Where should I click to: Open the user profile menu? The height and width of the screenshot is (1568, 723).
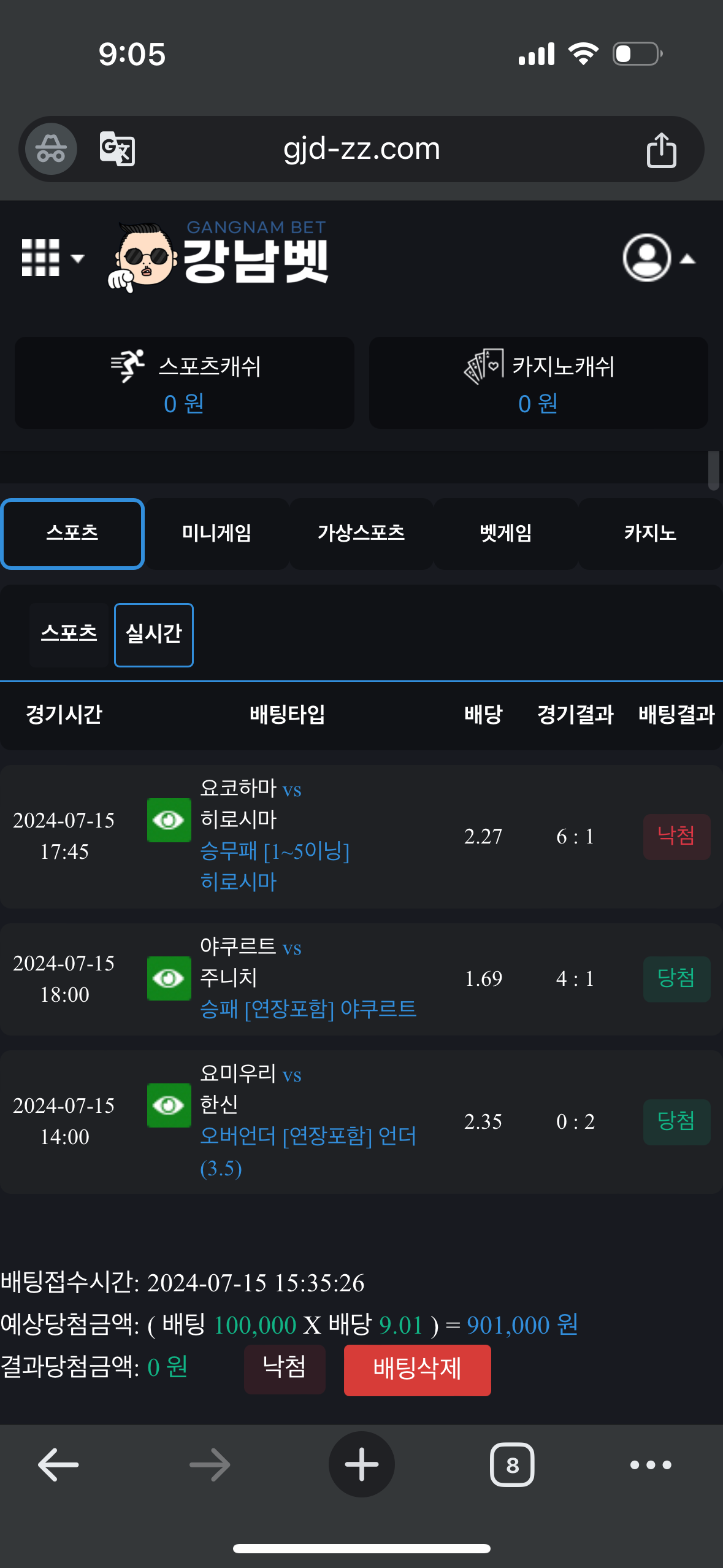pos(658,258)
